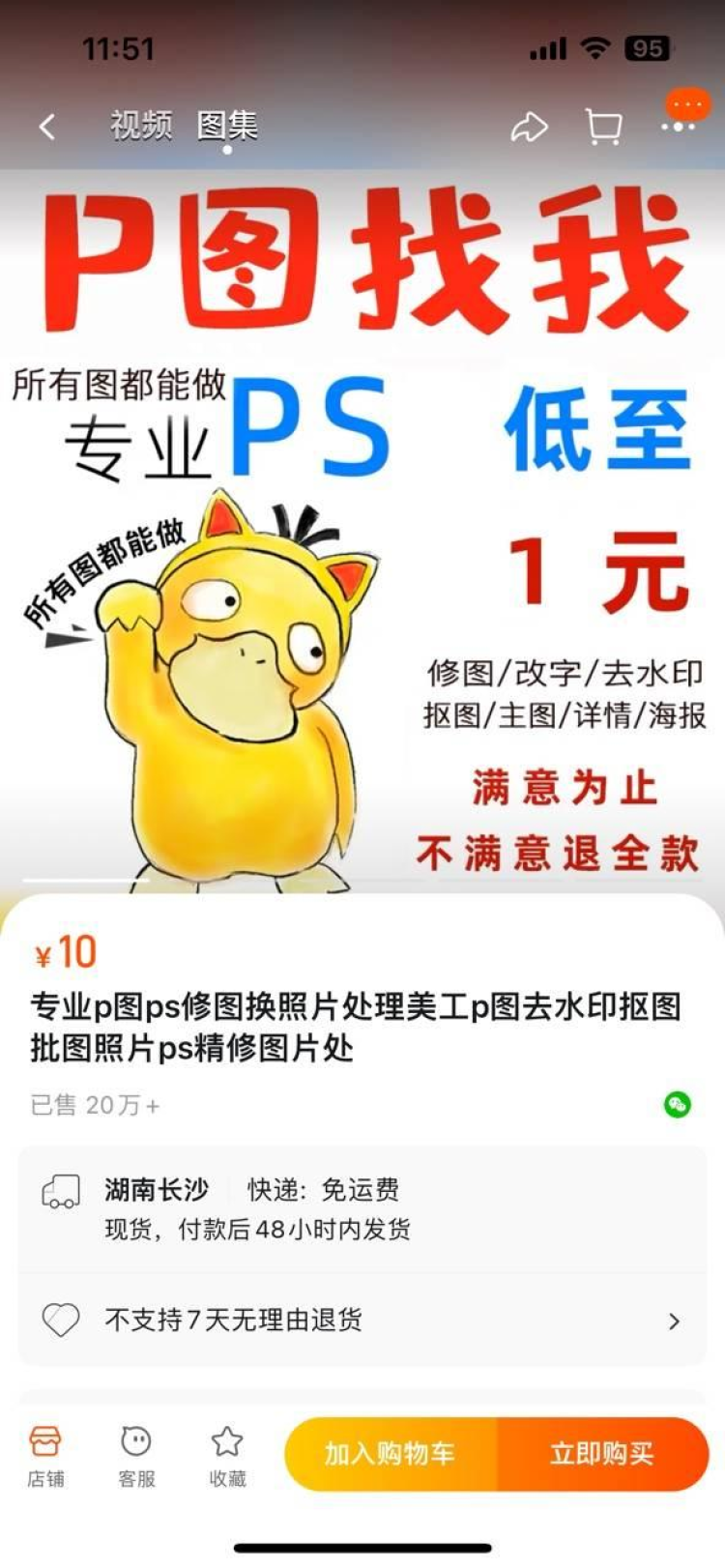
Task: Open the shopping cart icon
Action: tap(604, 127)
